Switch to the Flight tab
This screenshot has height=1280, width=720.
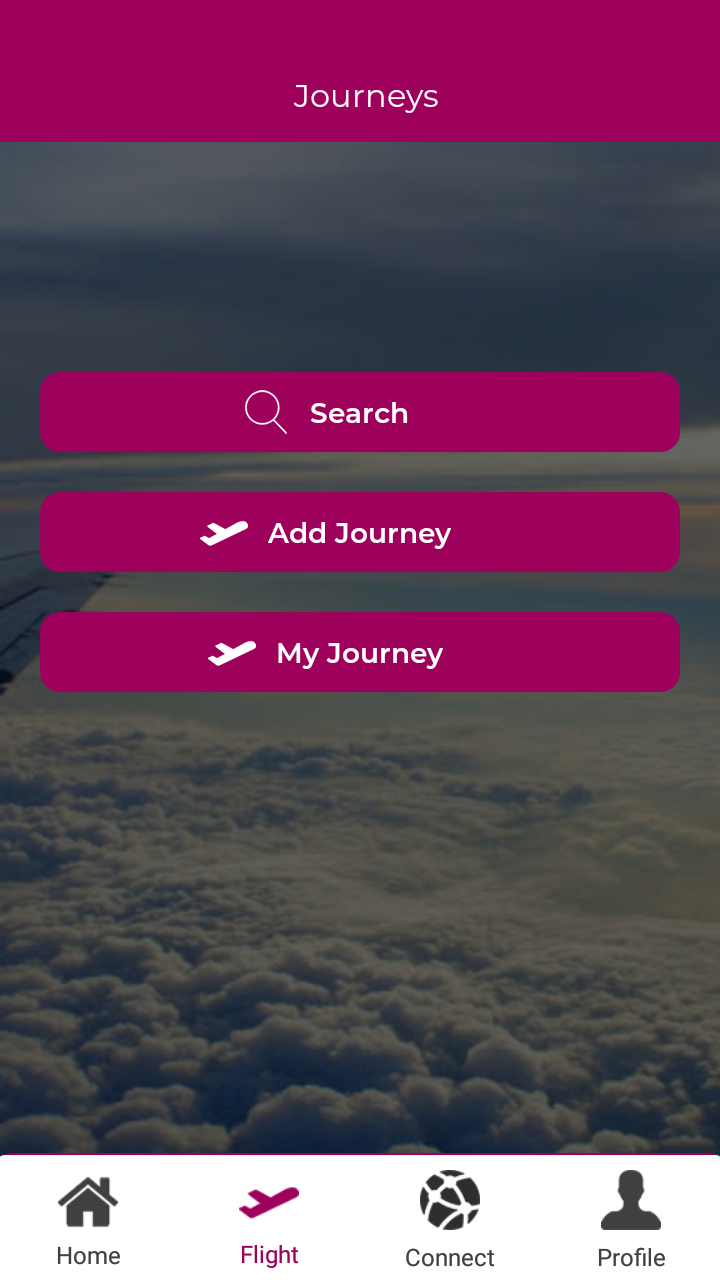[x=269, y=1220]
